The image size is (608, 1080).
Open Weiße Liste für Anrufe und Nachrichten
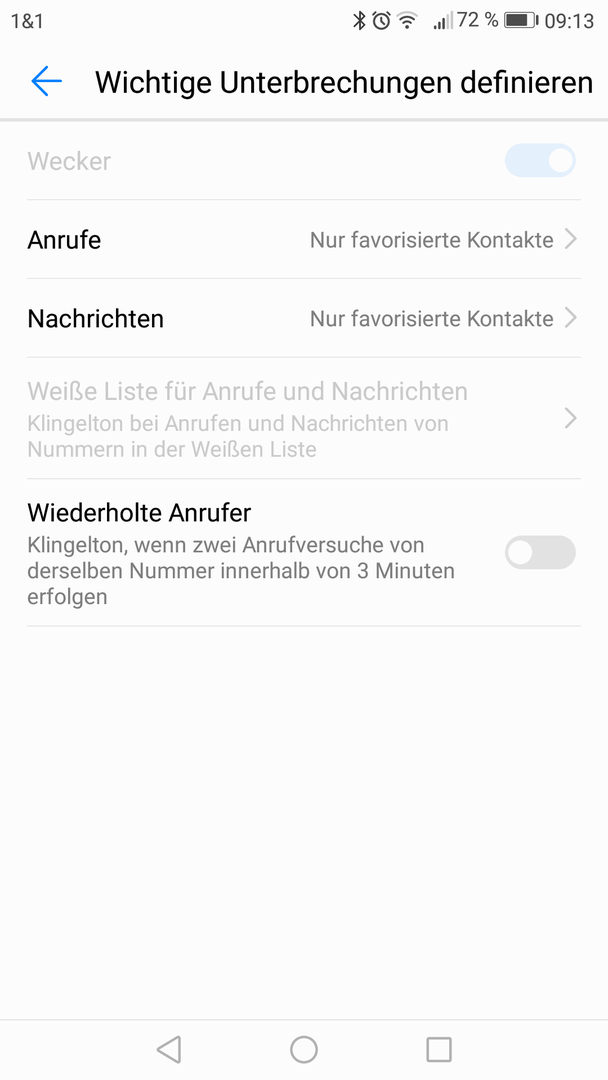pyautogui.click(x=304, y=419)
